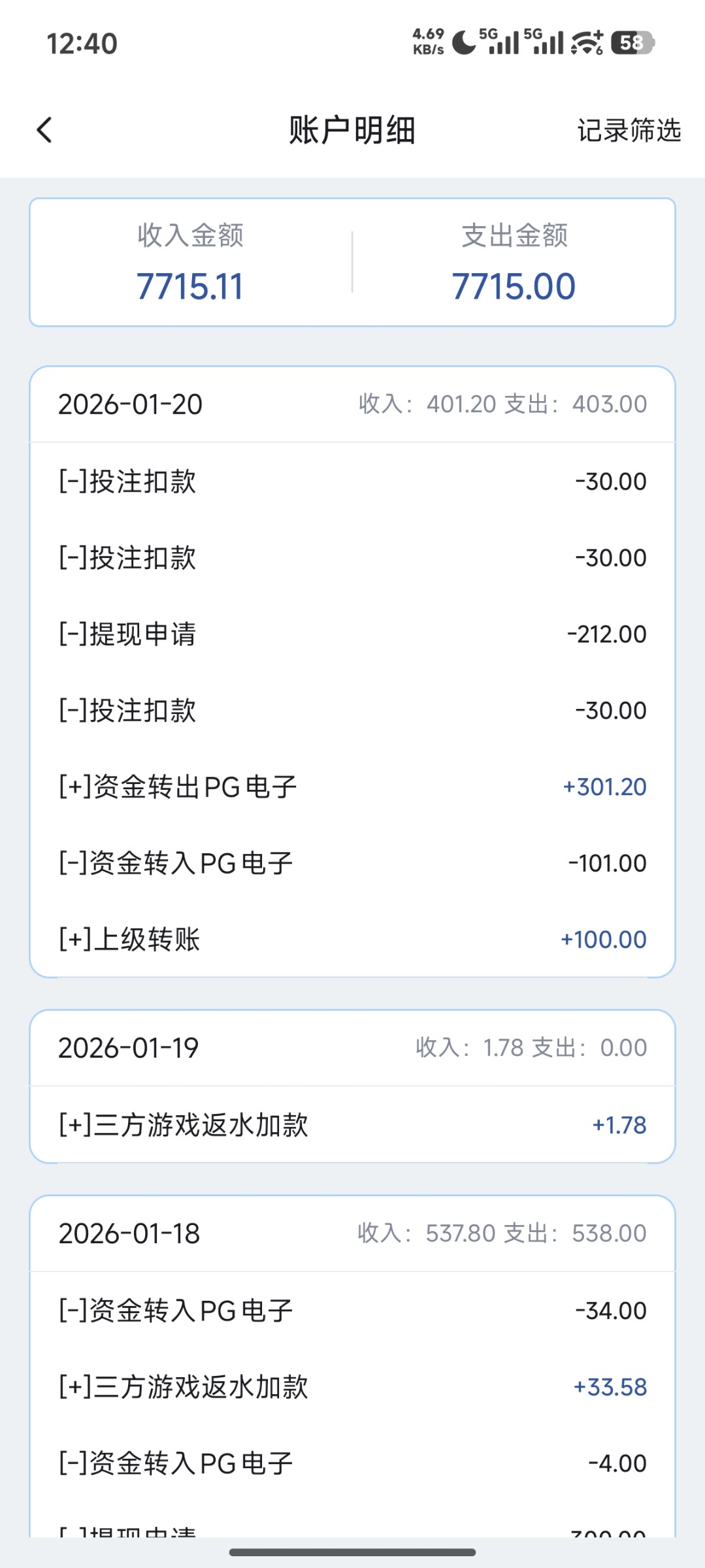Collapse the 2026-01-19 date section
This screenshot has height=1568, width=705.
[352, 1046]
